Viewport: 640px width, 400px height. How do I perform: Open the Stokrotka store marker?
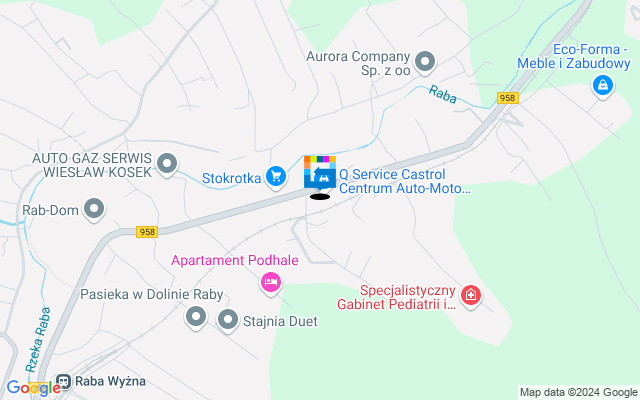coord(275,177)
